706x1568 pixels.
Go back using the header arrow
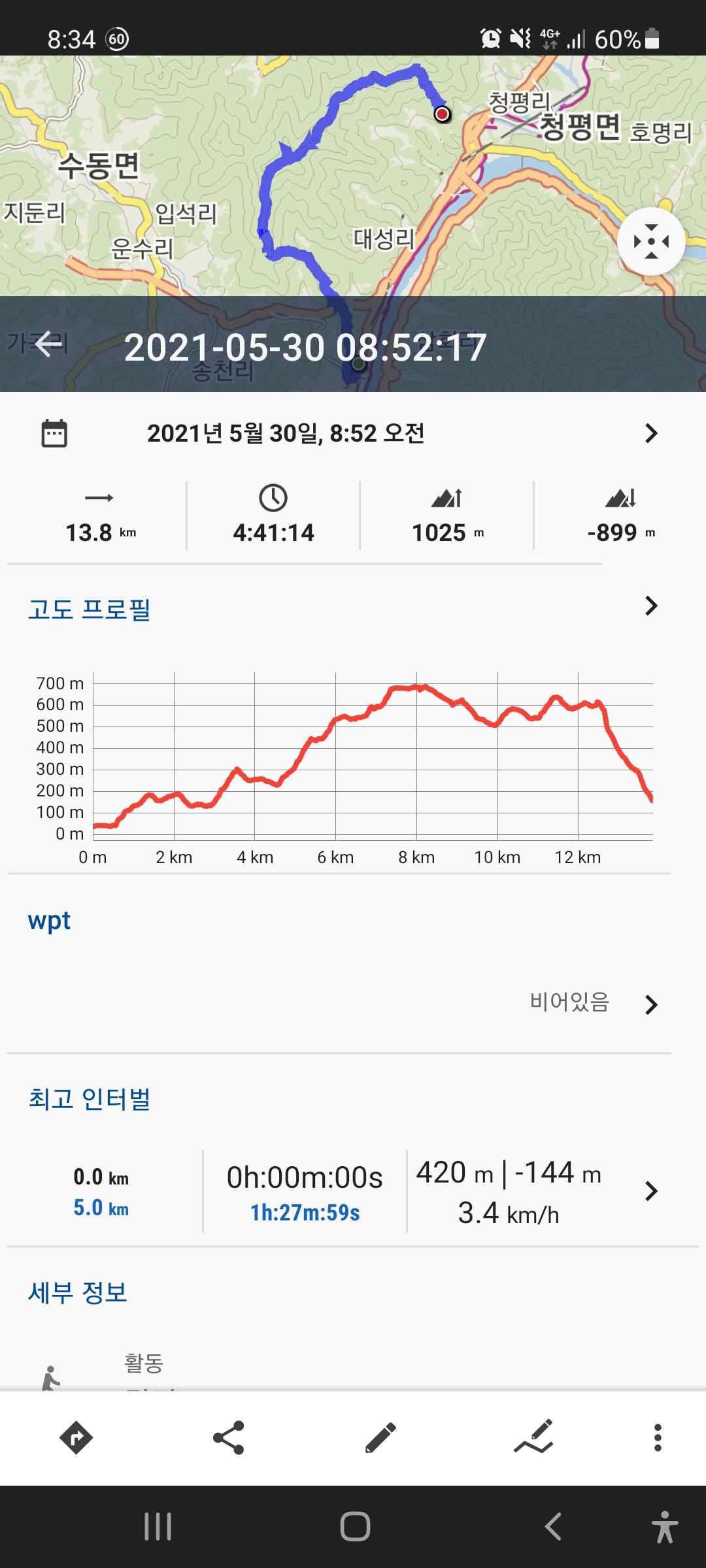(51, 344)
